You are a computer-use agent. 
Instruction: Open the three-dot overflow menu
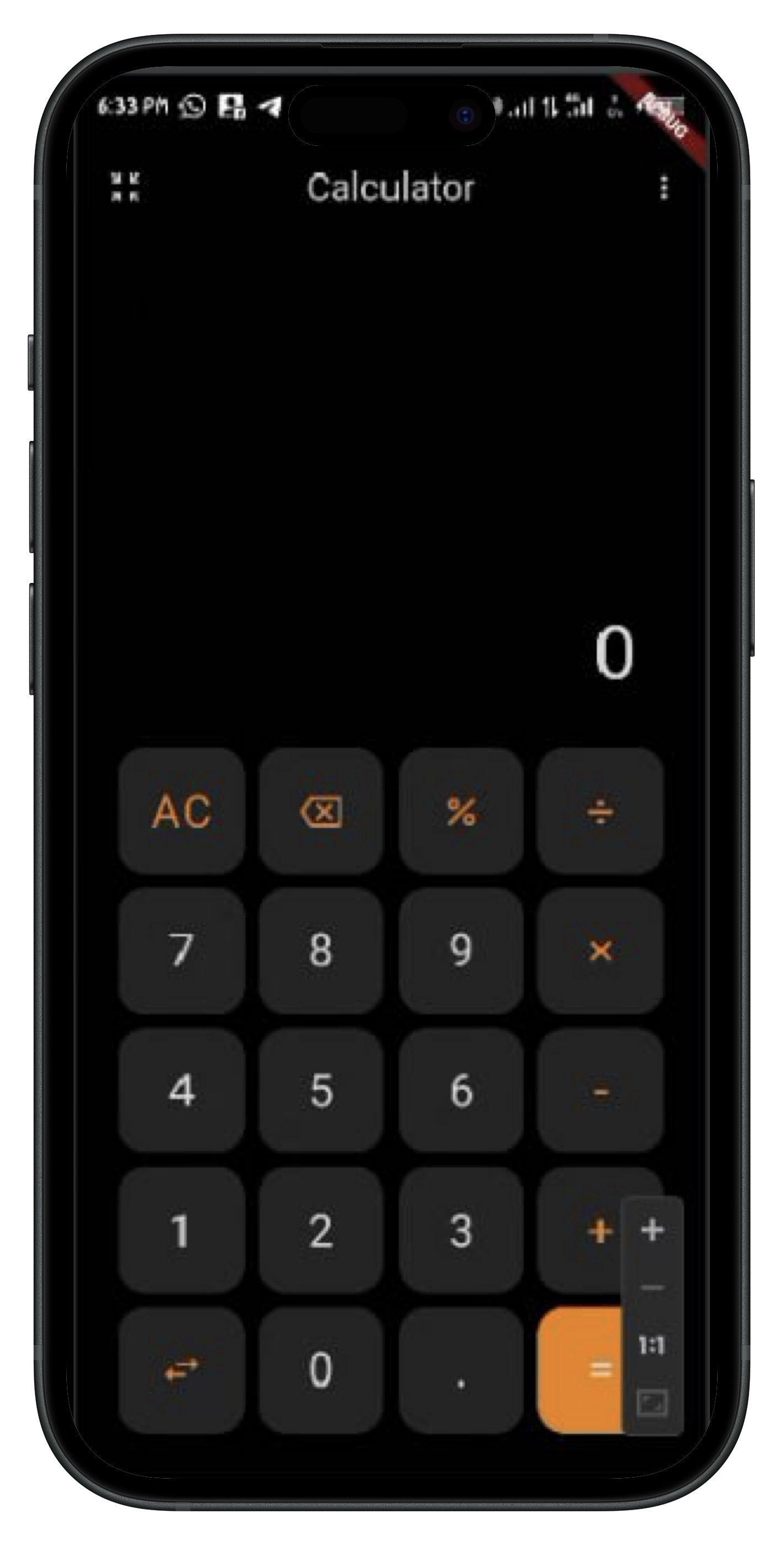click(x=664, y=188)
